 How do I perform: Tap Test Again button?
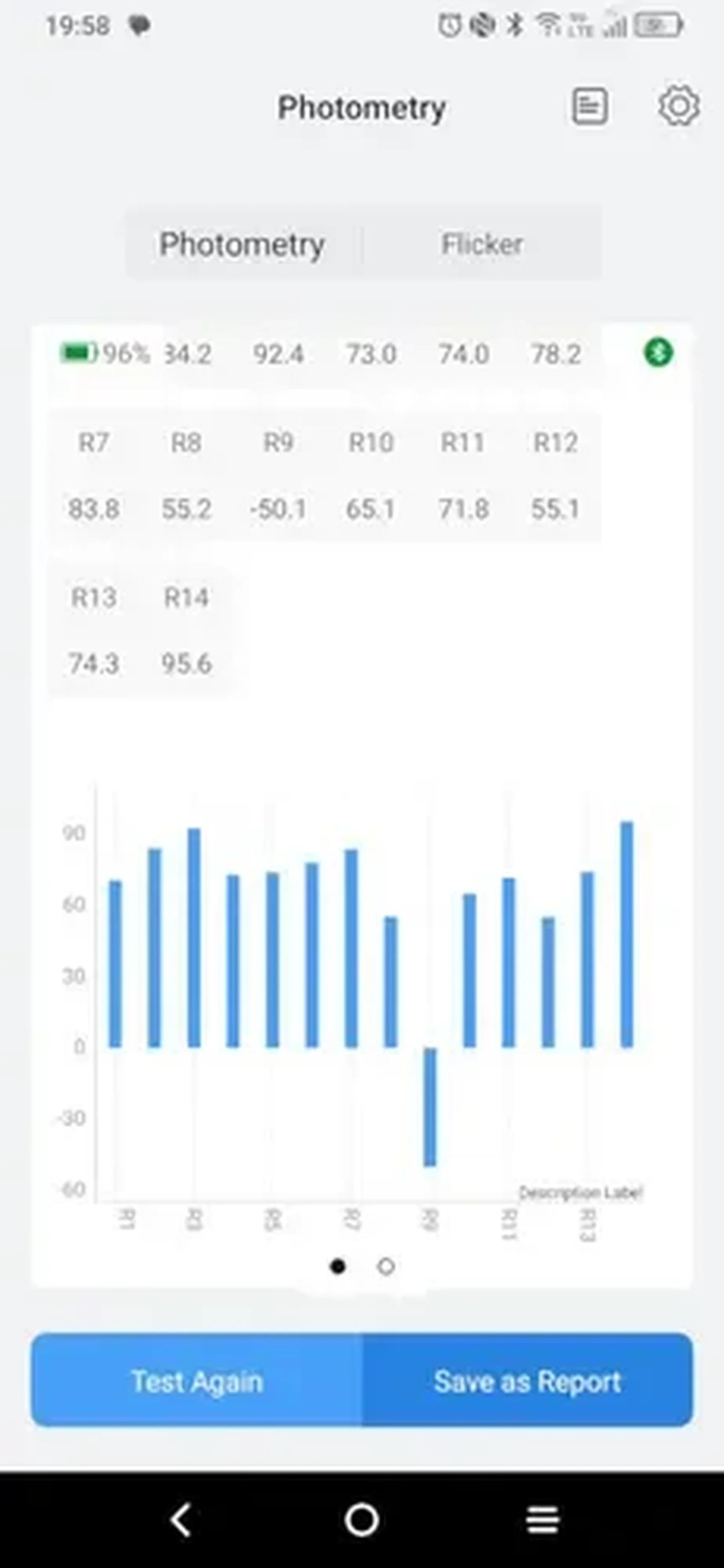(x=197, y=1381)
